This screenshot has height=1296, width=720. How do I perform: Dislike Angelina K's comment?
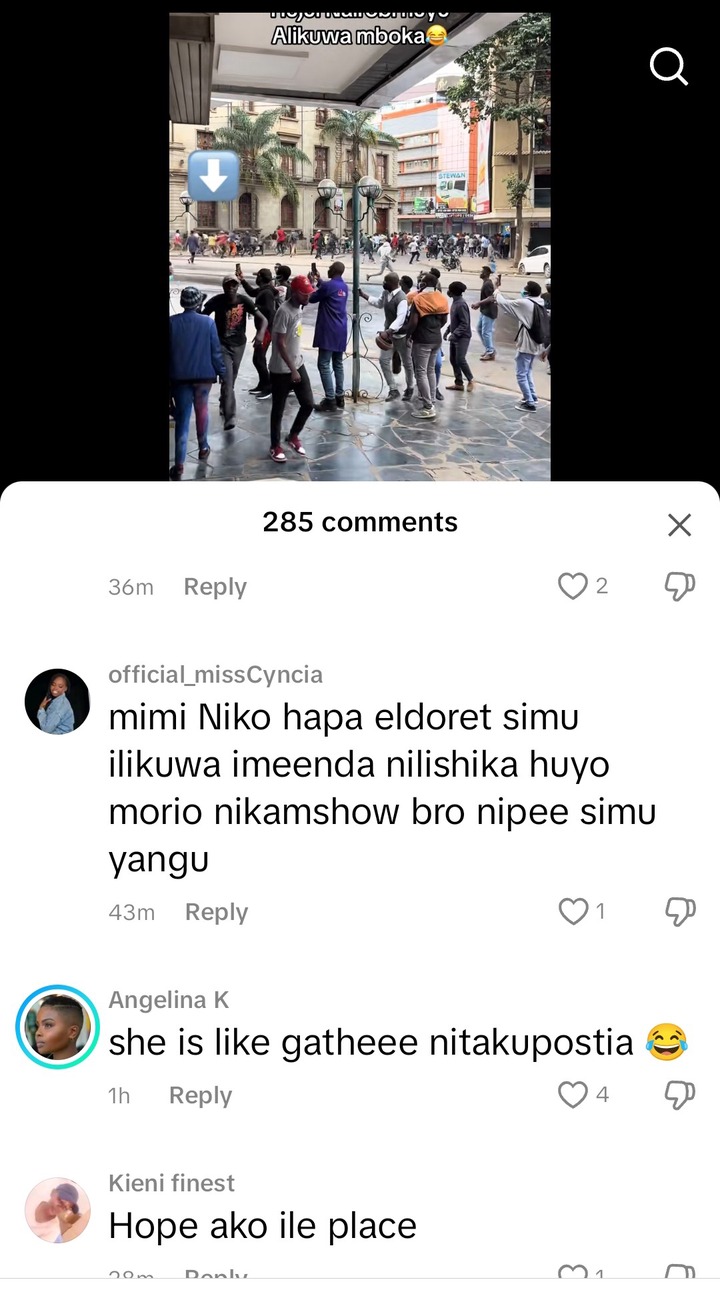(679, 1095)
